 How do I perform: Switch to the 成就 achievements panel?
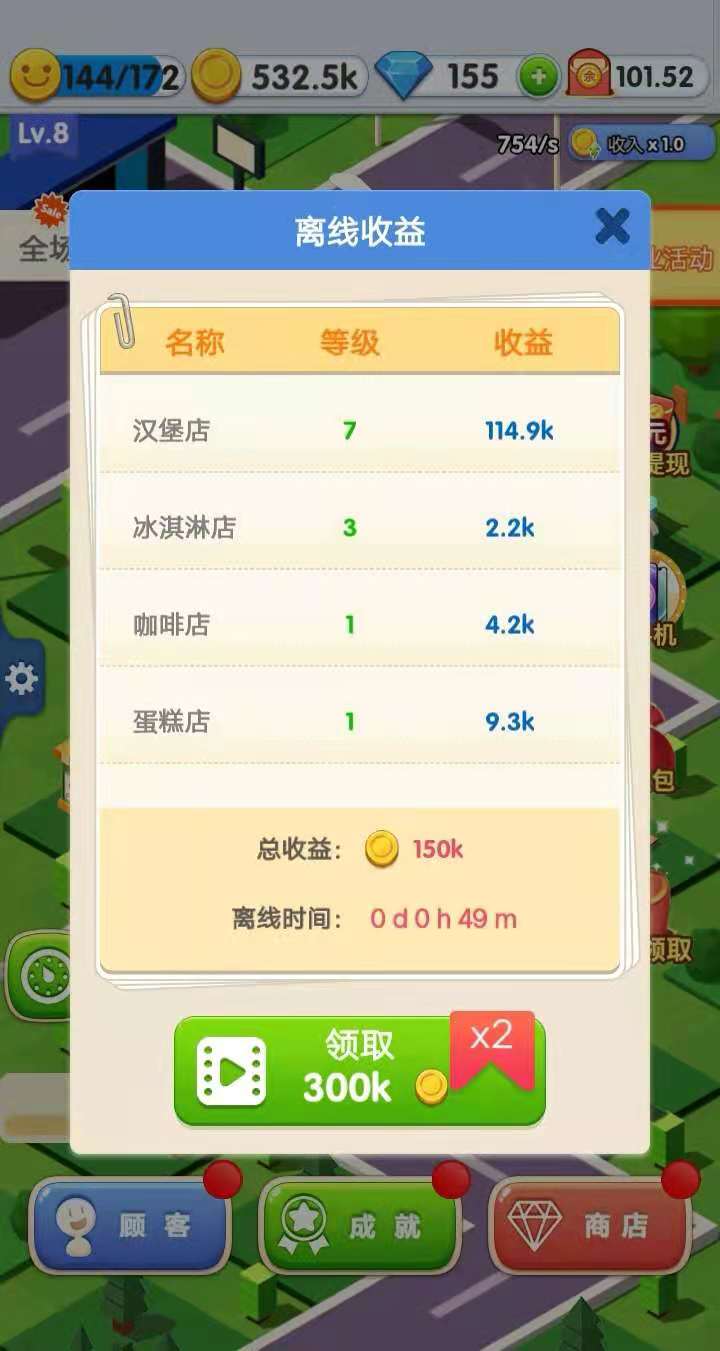(360, 1223)
